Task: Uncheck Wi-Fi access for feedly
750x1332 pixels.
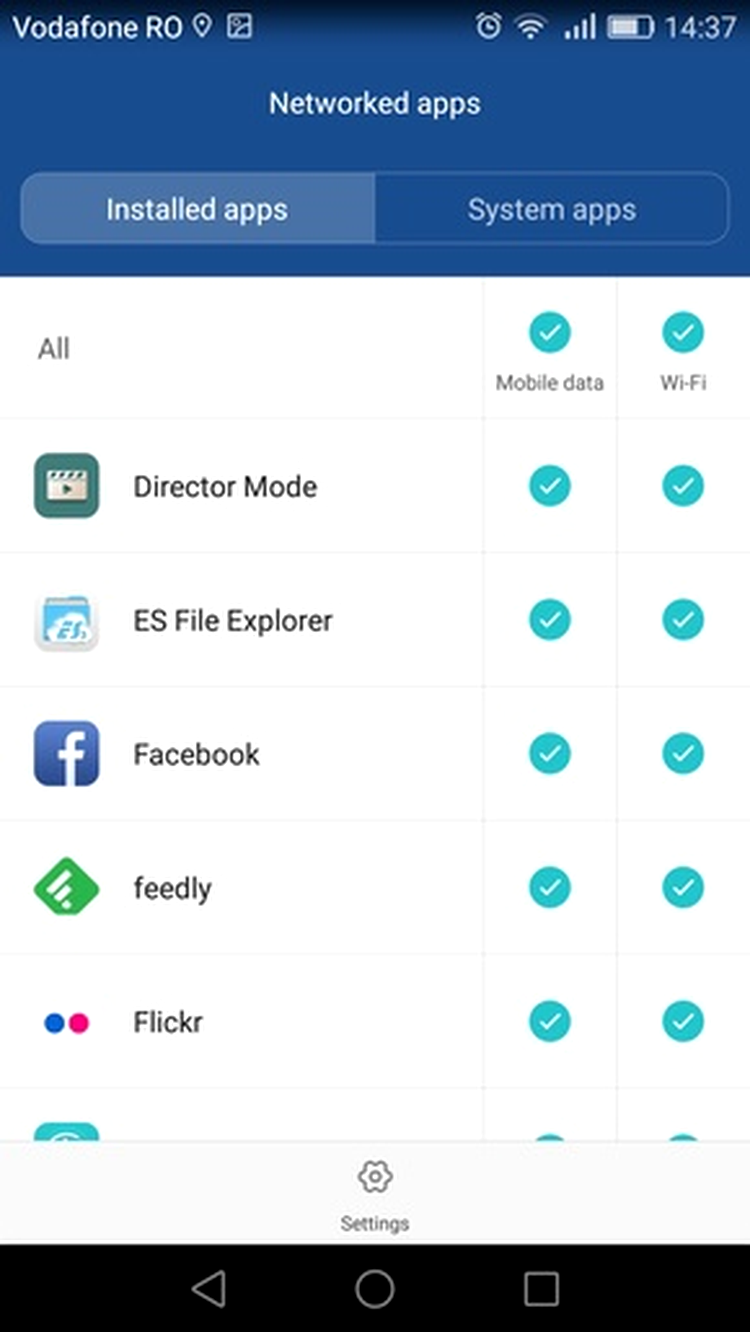Action: [x=683, y=887]
